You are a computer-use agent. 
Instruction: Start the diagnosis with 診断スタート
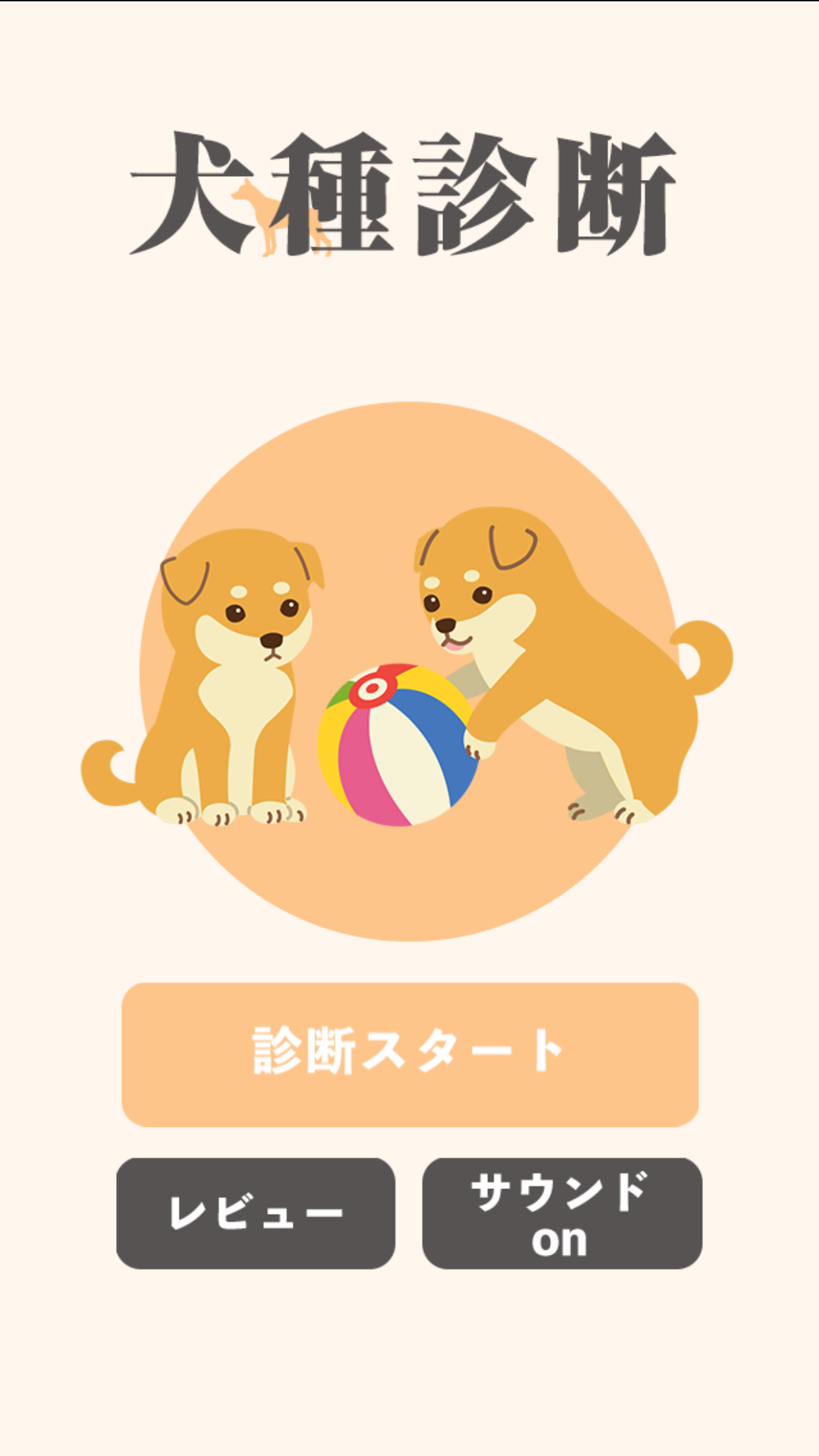(409, 1054)
